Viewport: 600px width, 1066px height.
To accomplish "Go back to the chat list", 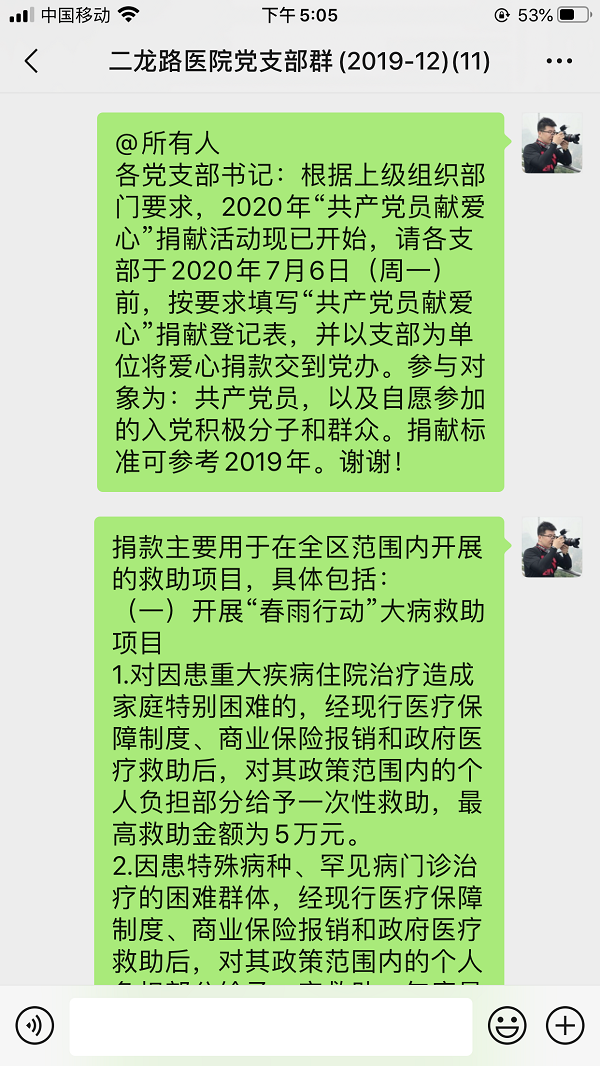I will pos(31,61).
